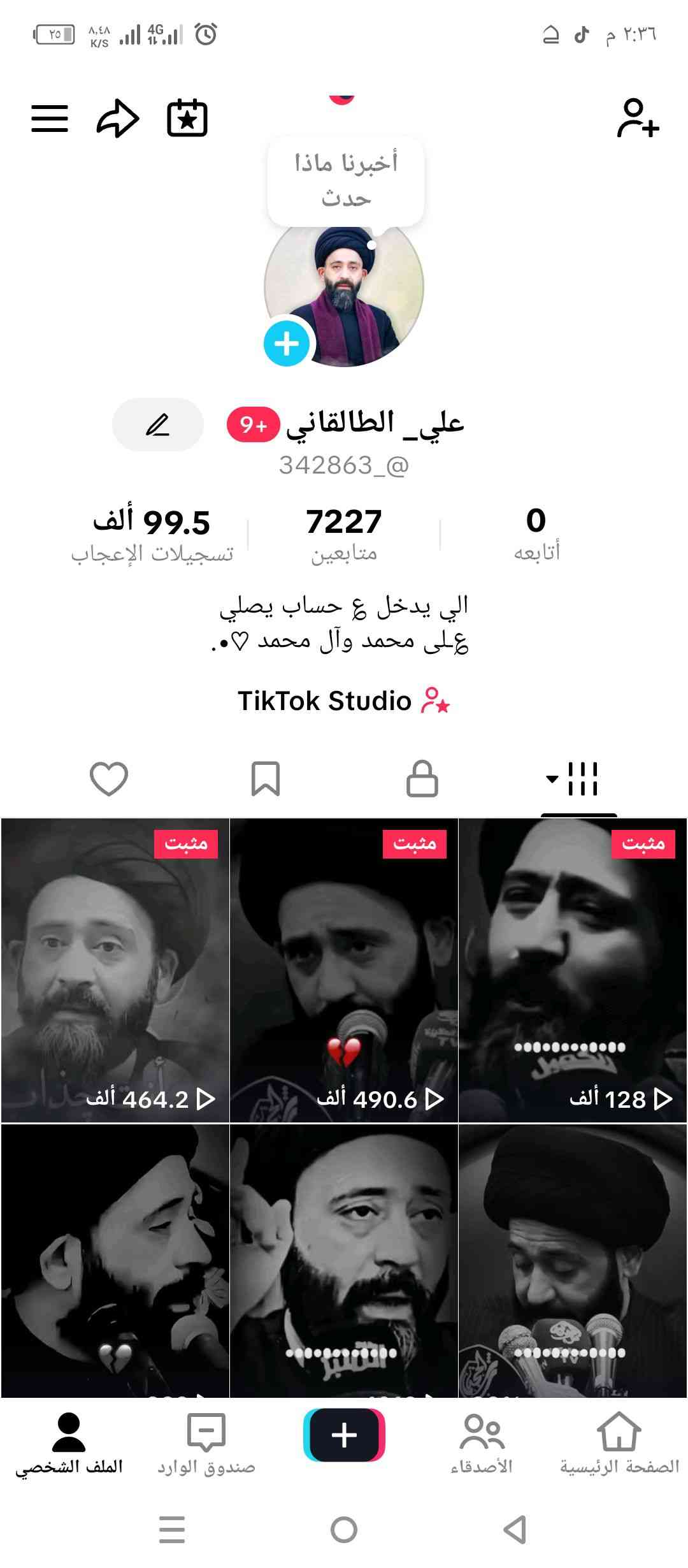
Task: Switch to the private videos lock tab
Action: coord(422,778)
